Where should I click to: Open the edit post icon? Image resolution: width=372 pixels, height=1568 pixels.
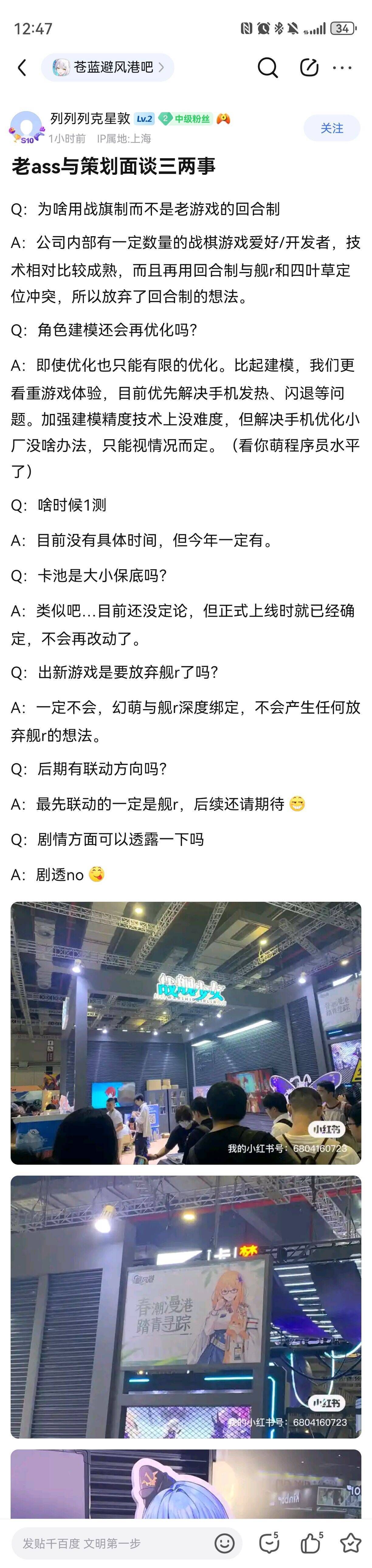tap(309, 67)
